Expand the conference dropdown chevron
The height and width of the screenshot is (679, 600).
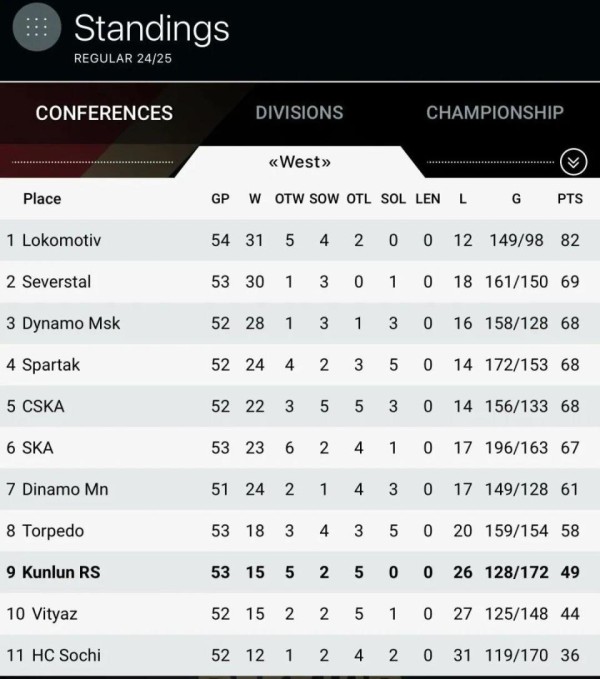(x=573, y=162)
